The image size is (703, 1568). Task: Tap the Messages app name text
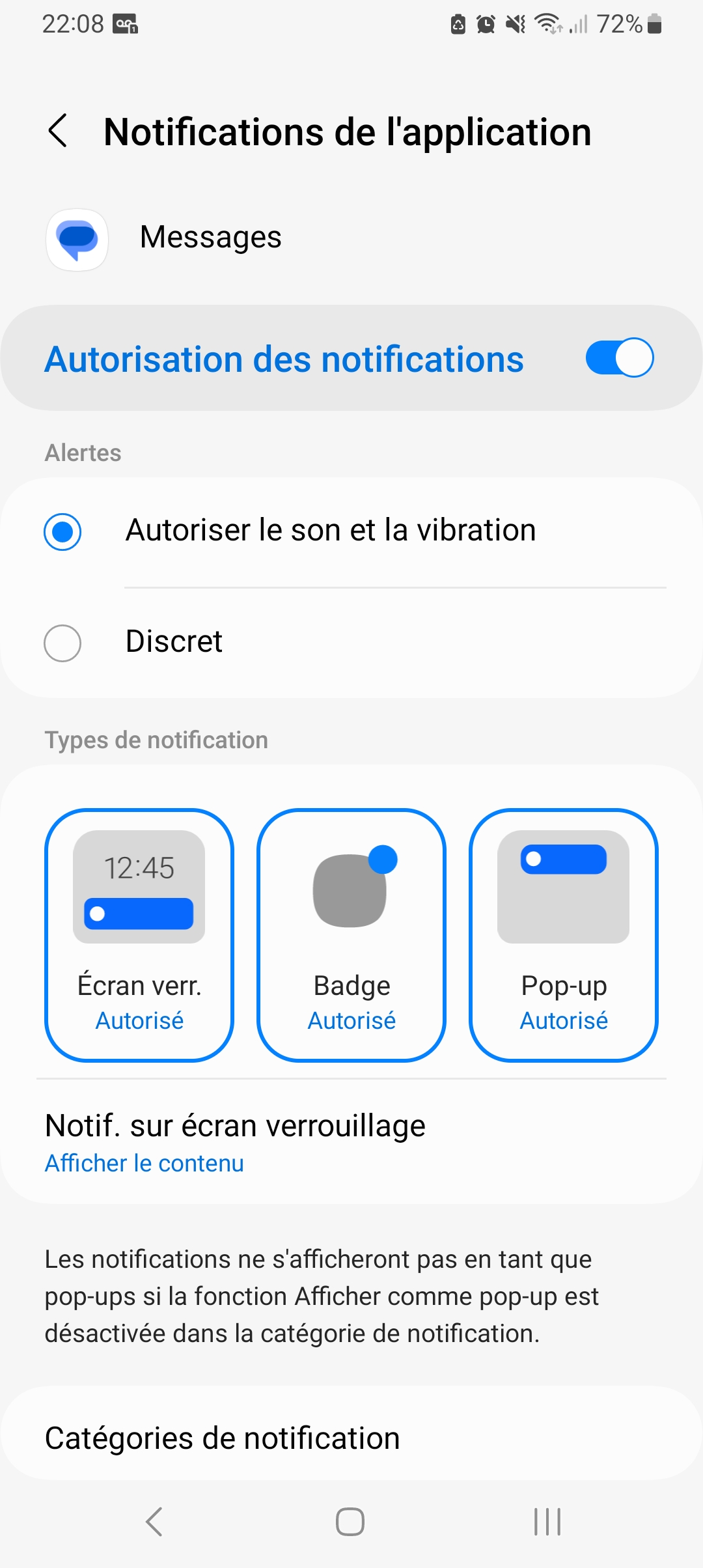211,237
